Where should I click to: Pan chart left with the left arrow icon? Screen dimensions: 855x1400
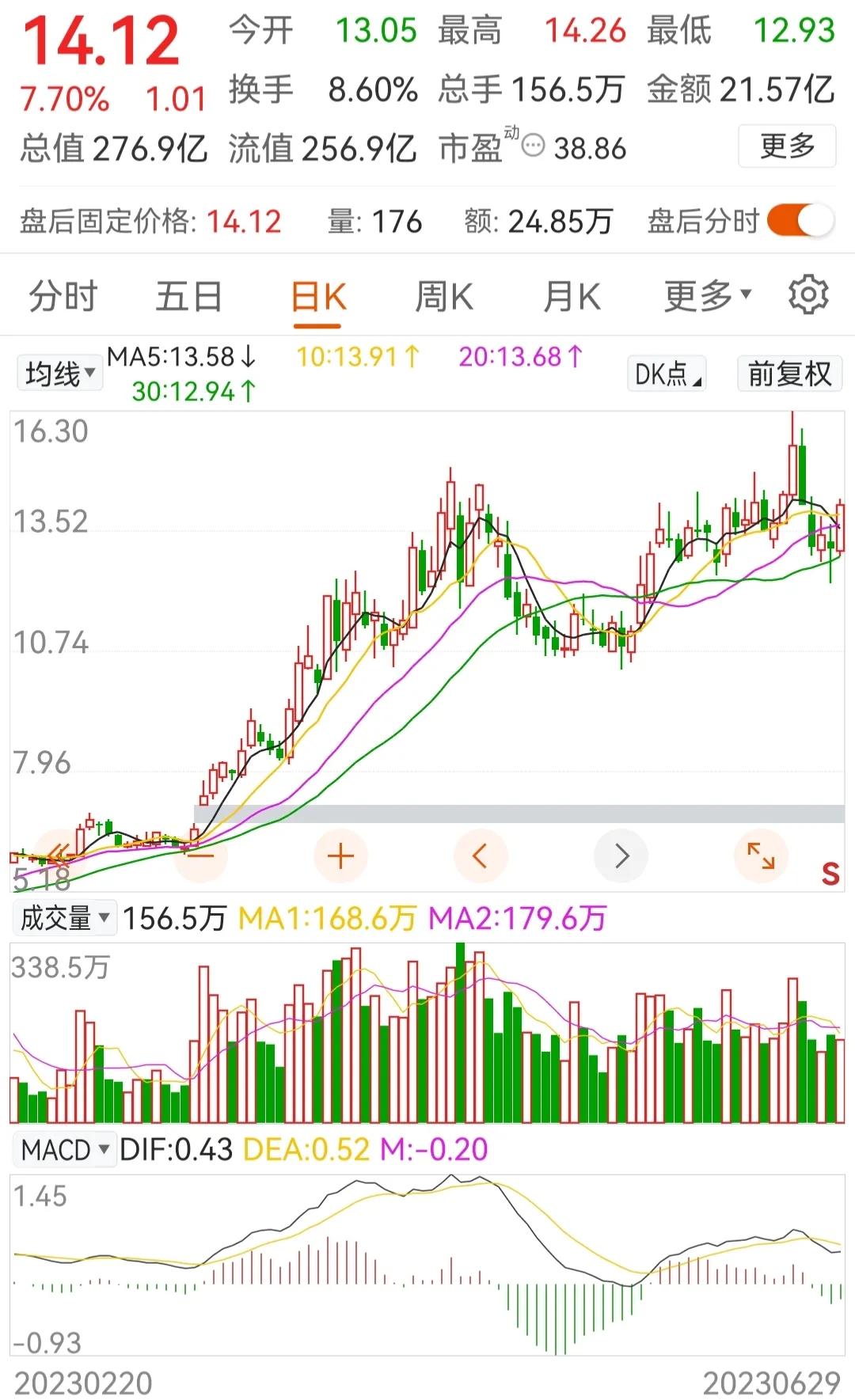(x=481, y=856)
